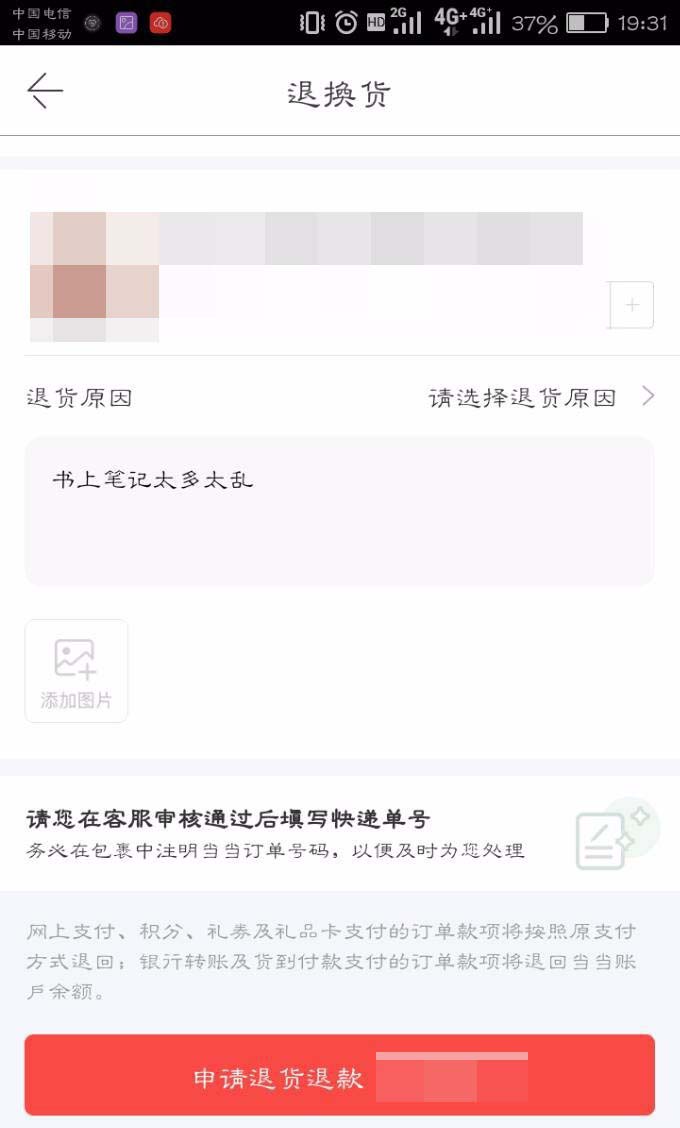This screenshot has width=680, height=1128.
Task: Go back from the 退换货 page
Action: pyautogui.click(x=45, y=91)
